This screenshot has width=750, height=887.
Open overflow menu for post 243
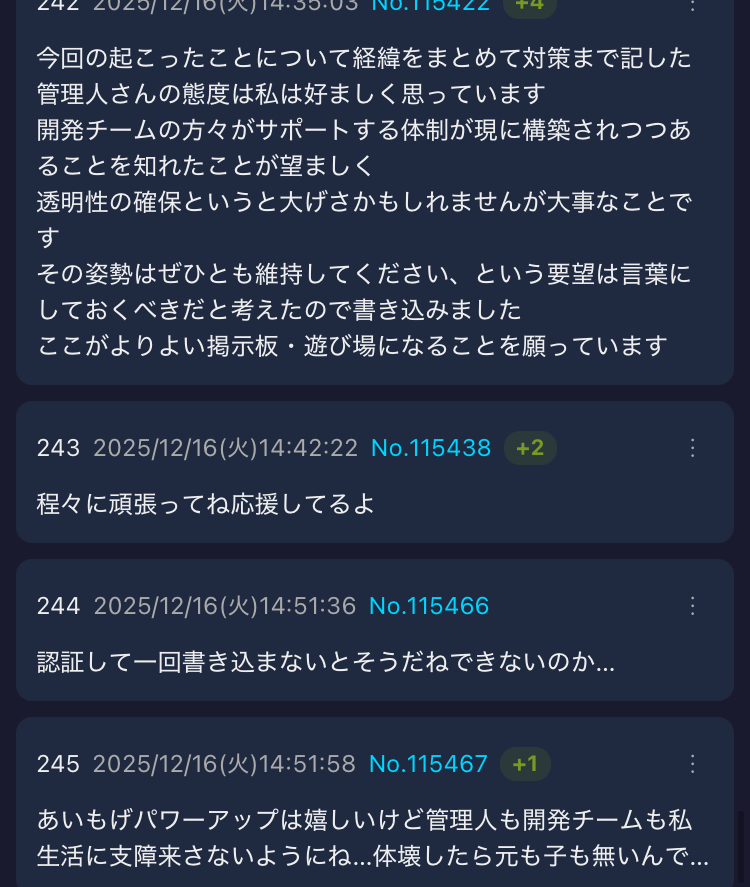[x=693, y=448]
